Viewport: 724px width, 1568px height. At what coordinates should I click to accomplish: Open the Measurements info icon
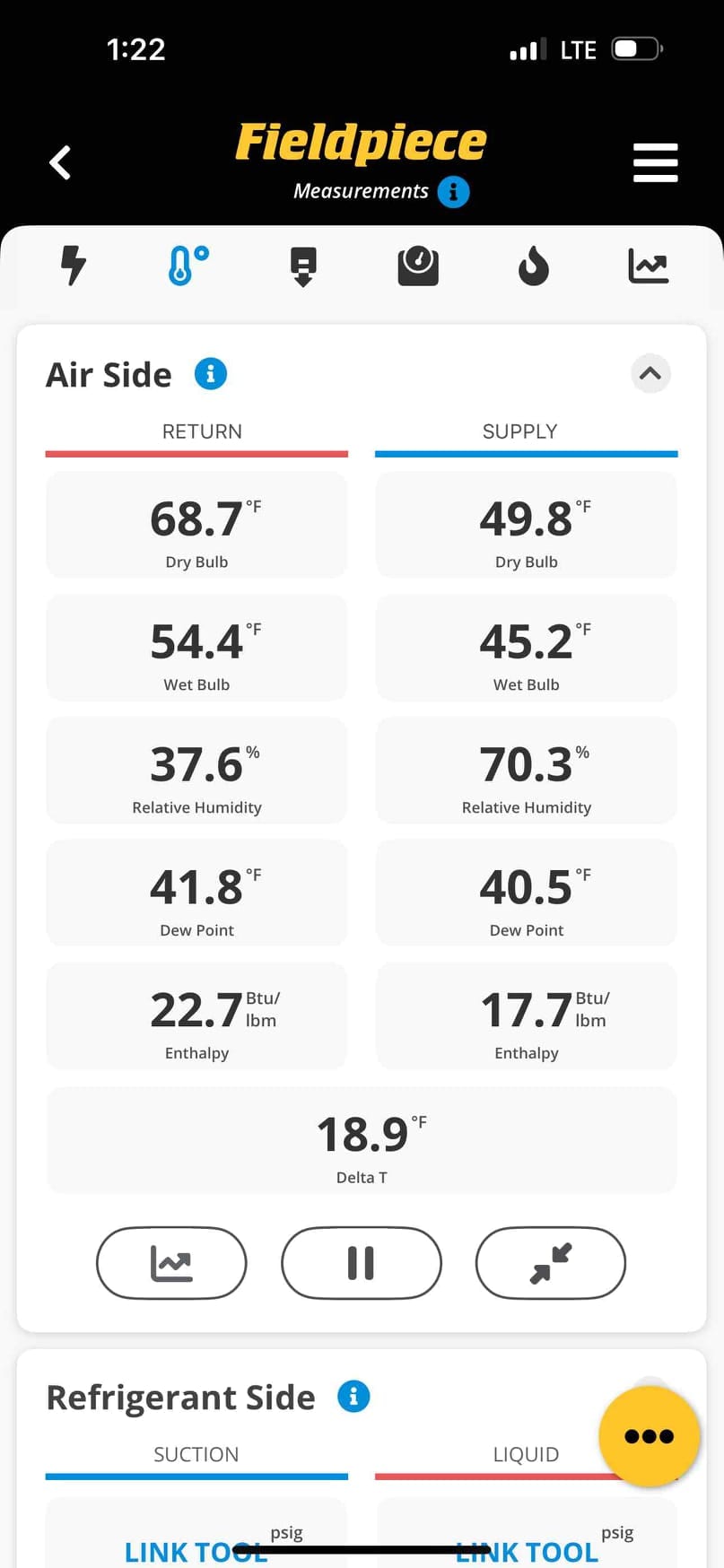(453, 191)
